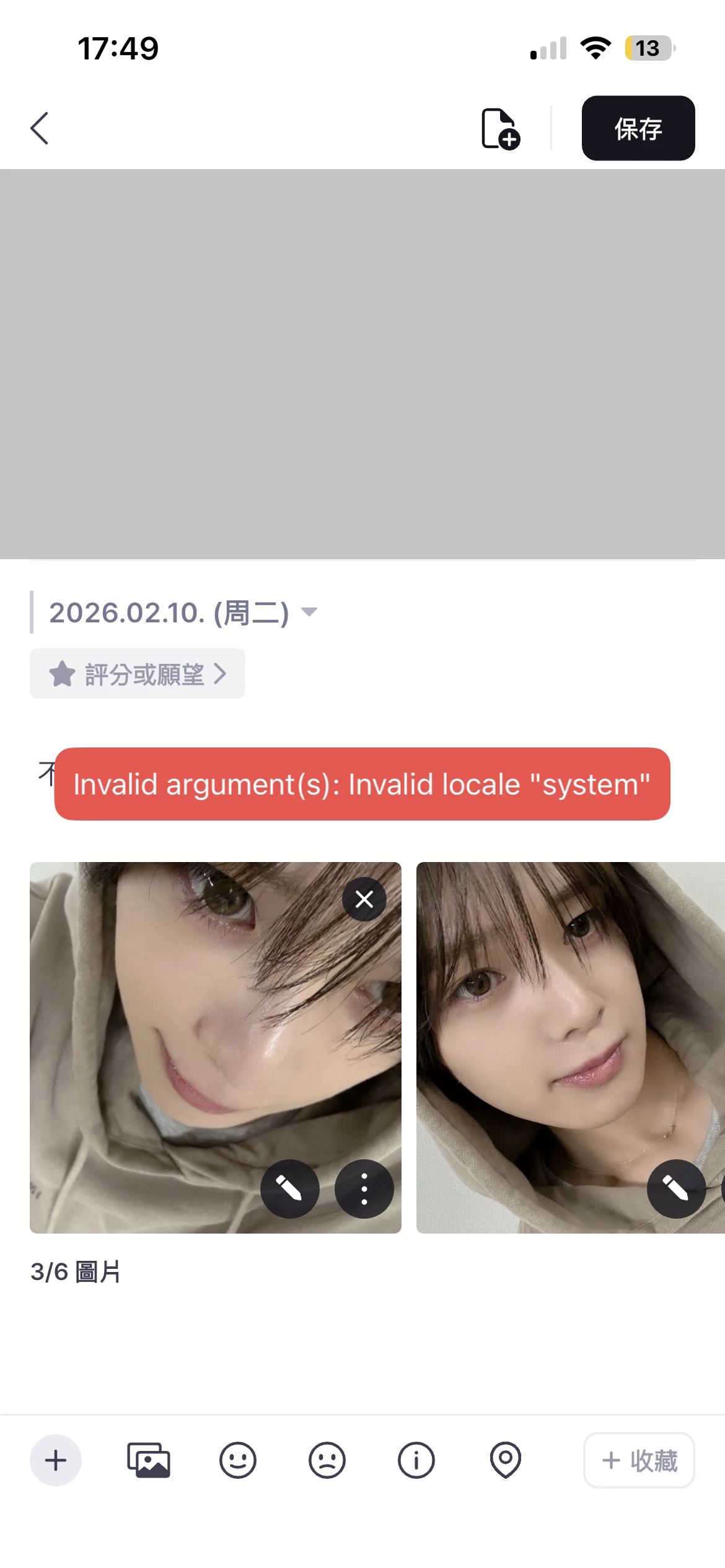Tap the plus button in bottom toolbar
Viewport: 725px width, 1568px height.
click(56, 1460)
